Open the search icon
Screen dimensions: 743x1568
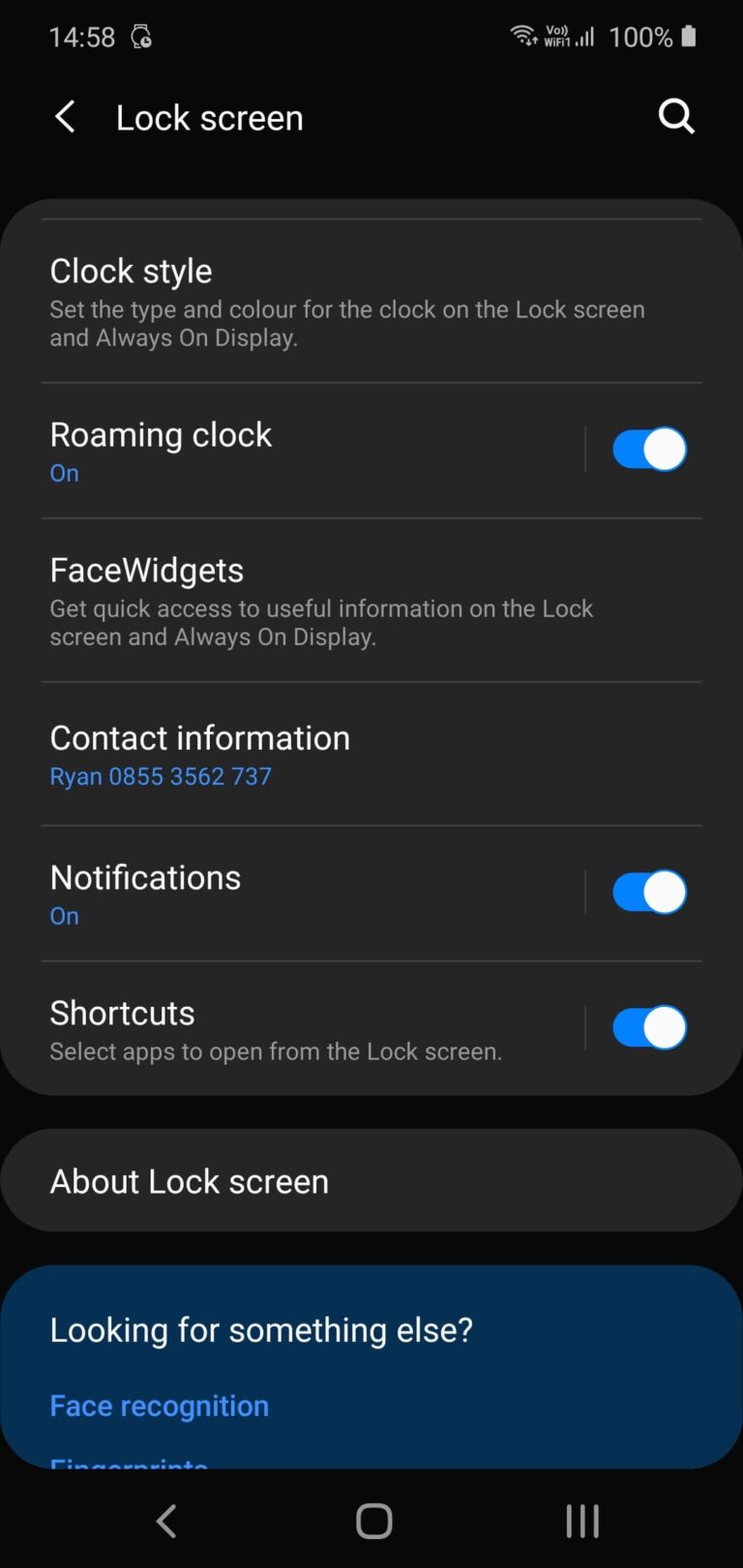(676, 117)
